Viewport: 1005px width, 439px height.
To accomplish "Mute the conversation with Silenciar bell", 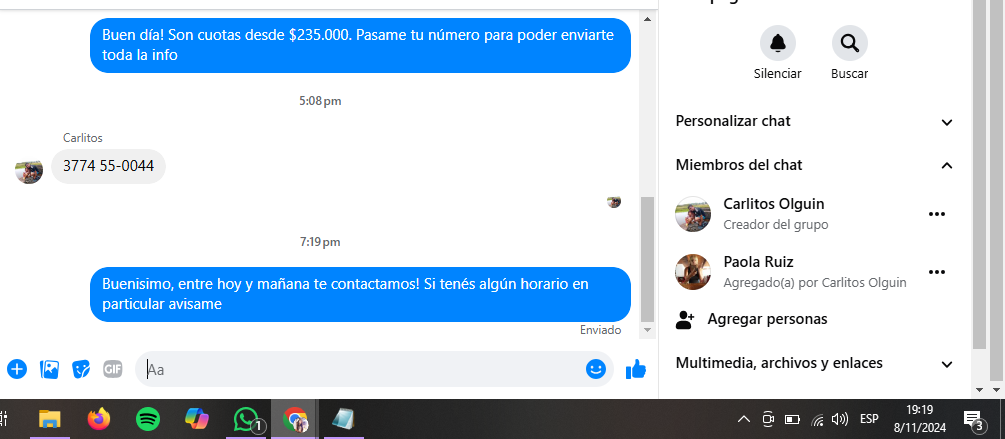I will pos(777,43).
